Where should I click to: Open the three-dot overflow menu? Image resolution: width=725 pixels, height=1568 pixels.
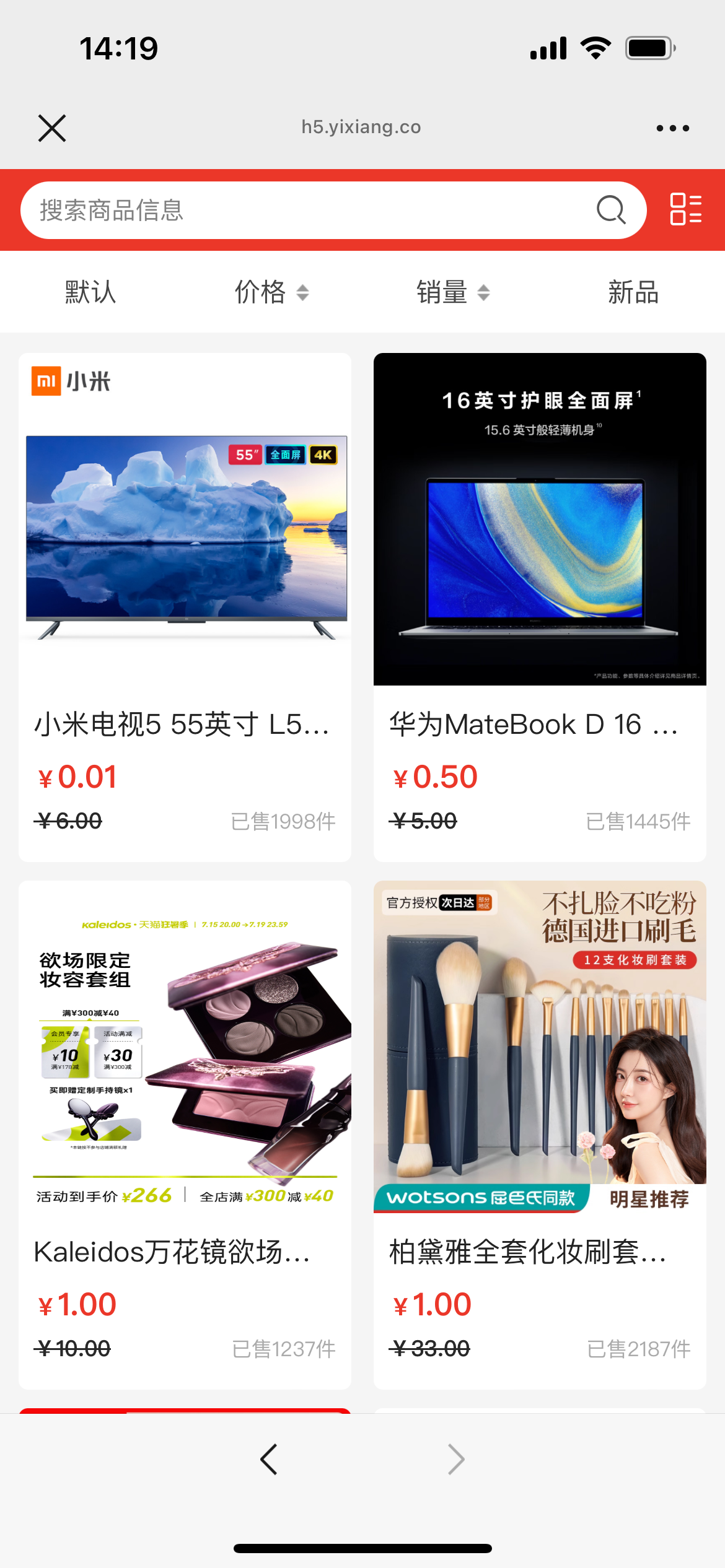click(672, 128)
